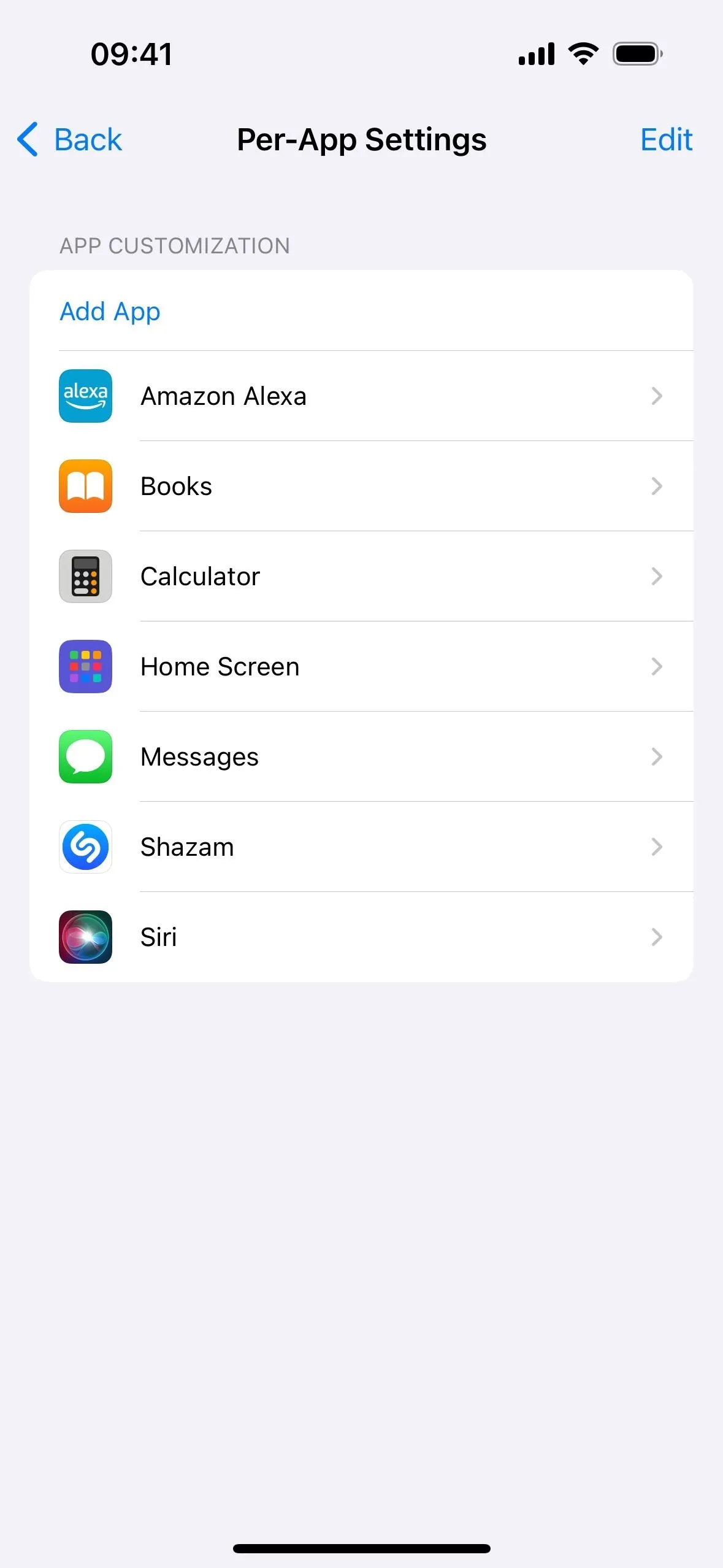Go back to the previous screen
Screen dimensions: 723x1568
click(x=69, y=139)
